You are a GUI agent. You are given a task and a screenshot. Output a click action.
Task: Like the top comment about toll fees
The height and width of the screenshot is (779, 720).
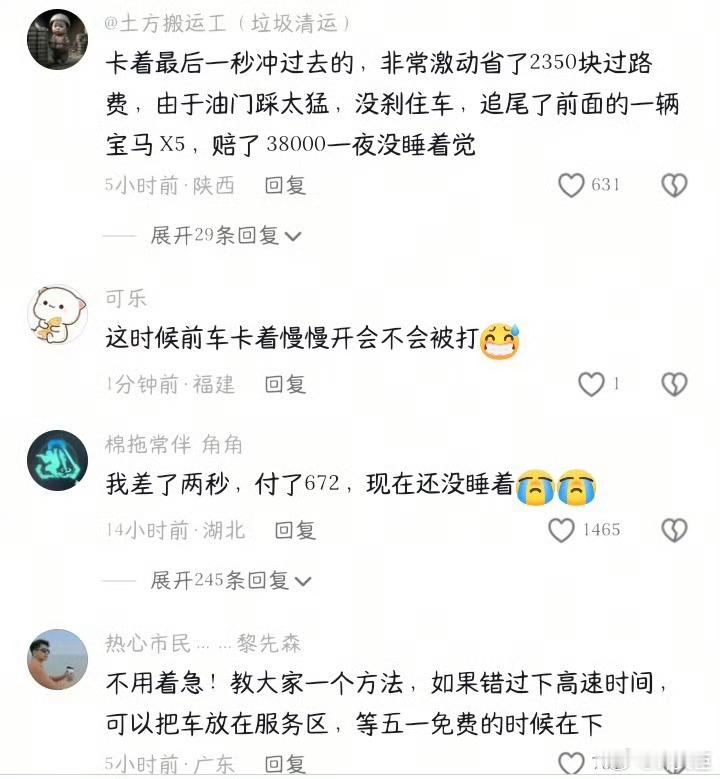tap(570, 185)
